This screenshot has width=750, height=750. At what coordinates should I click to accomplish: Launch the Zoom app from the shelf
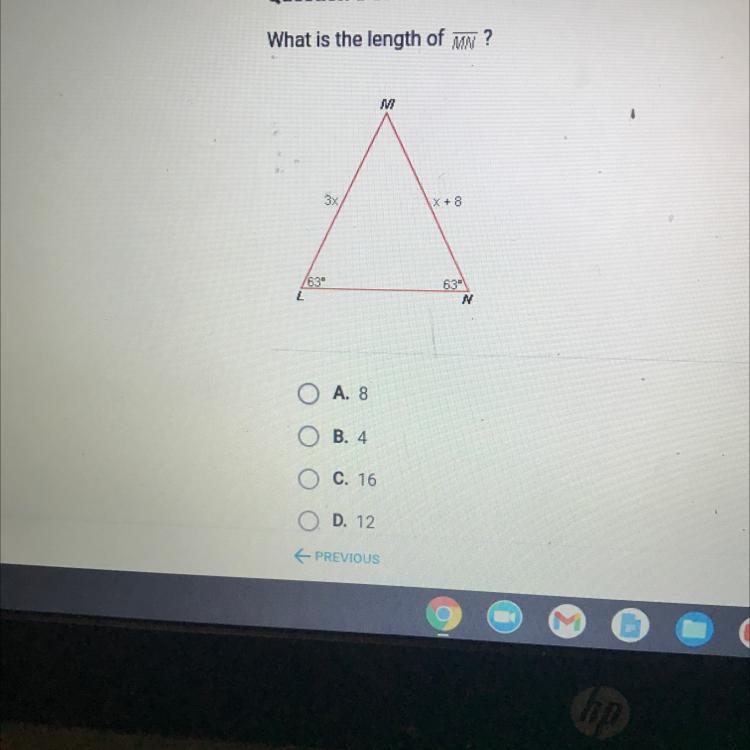(x=506, y=618)
